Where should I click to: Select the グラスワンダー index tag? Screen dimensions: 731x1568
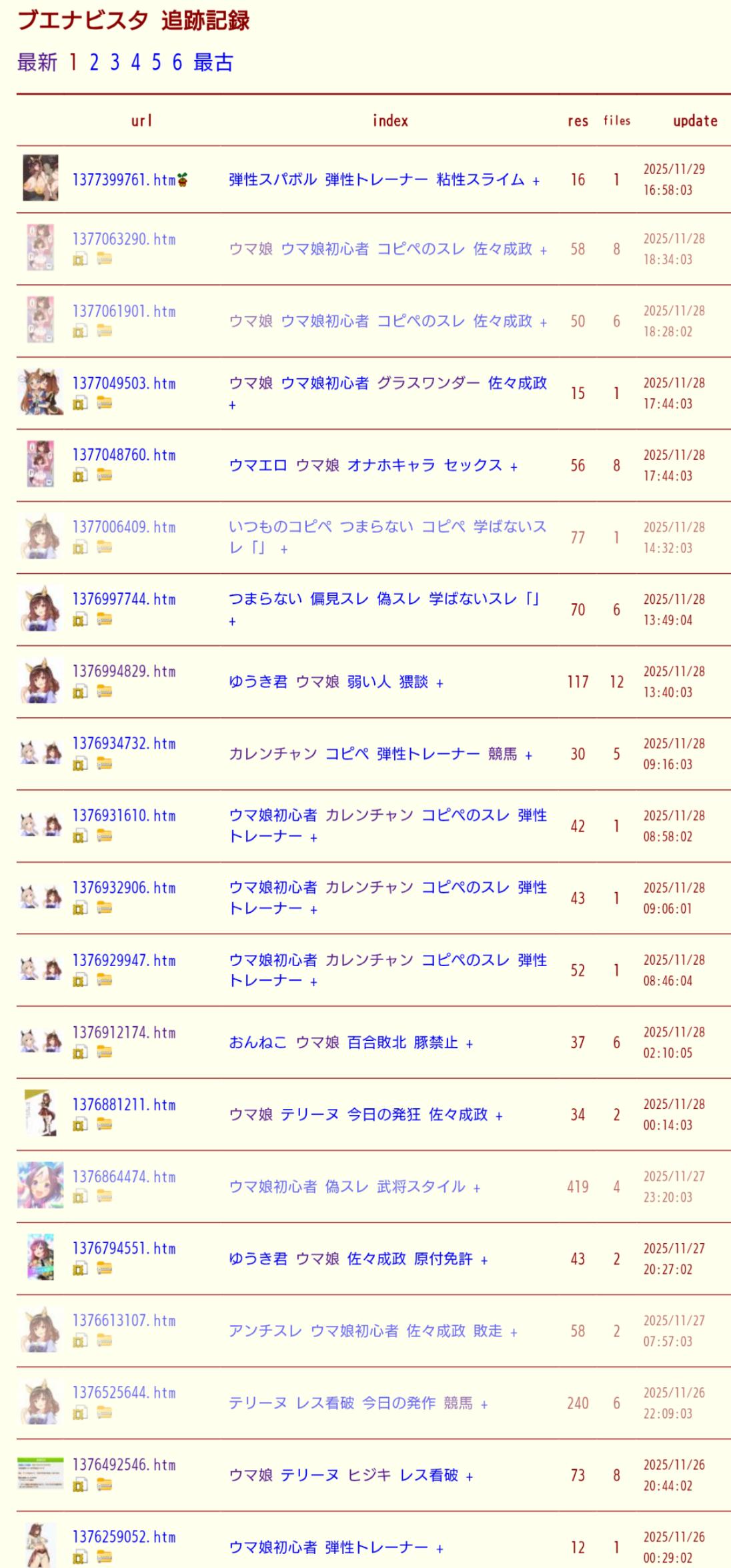point(428,383)
